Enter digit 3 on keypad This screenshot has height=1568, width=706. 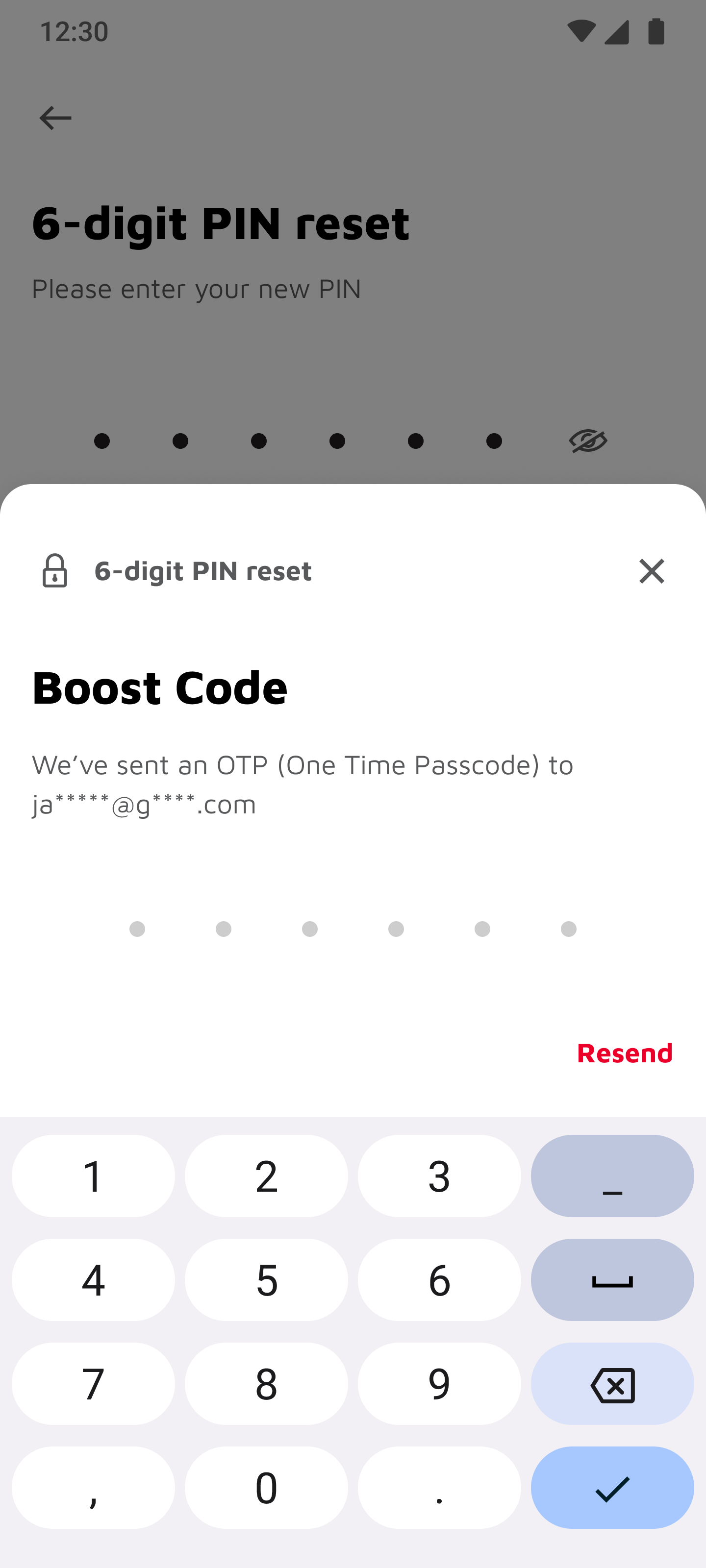tap(439, 1176)
